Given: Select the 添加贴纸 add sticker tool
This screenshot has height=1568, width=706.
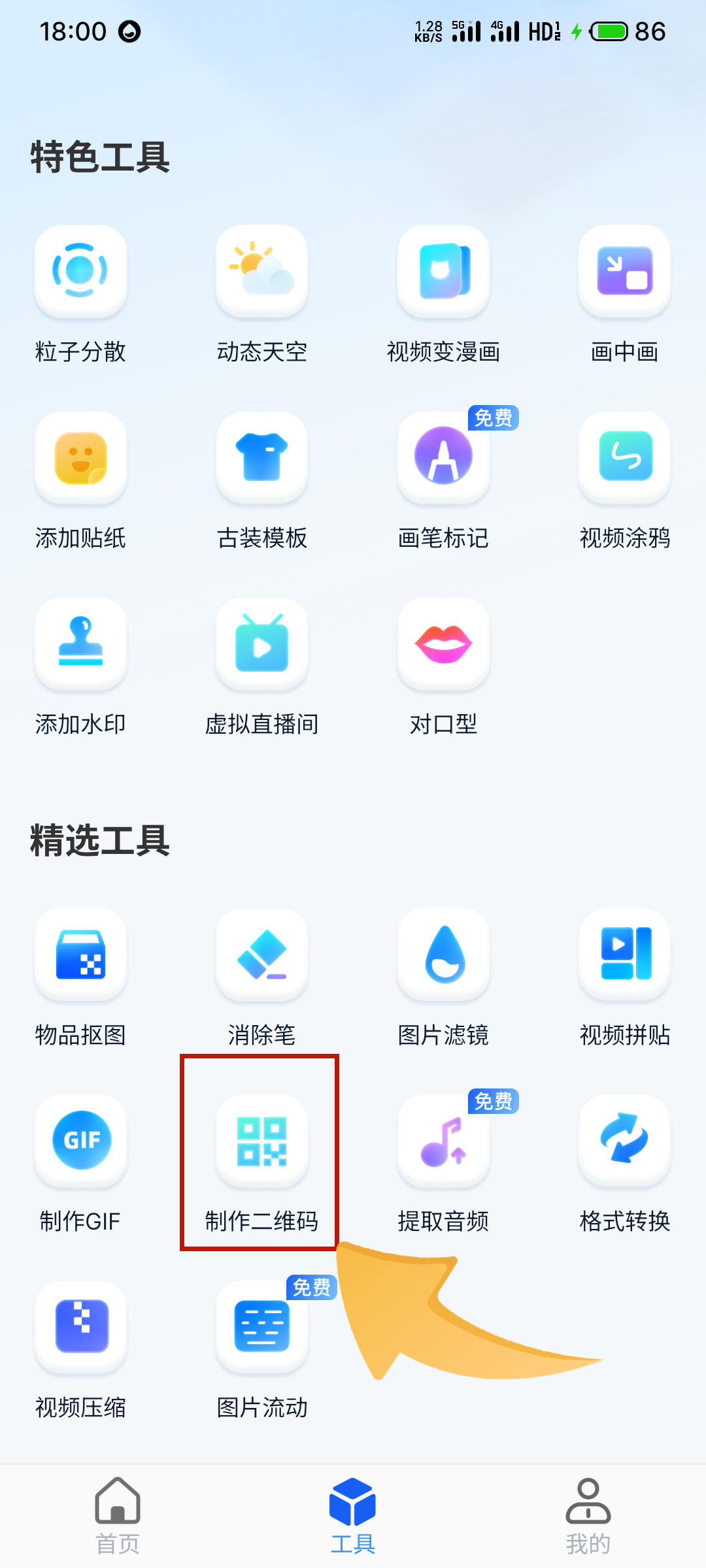Looking at the screenshot, I should [80, 457].
